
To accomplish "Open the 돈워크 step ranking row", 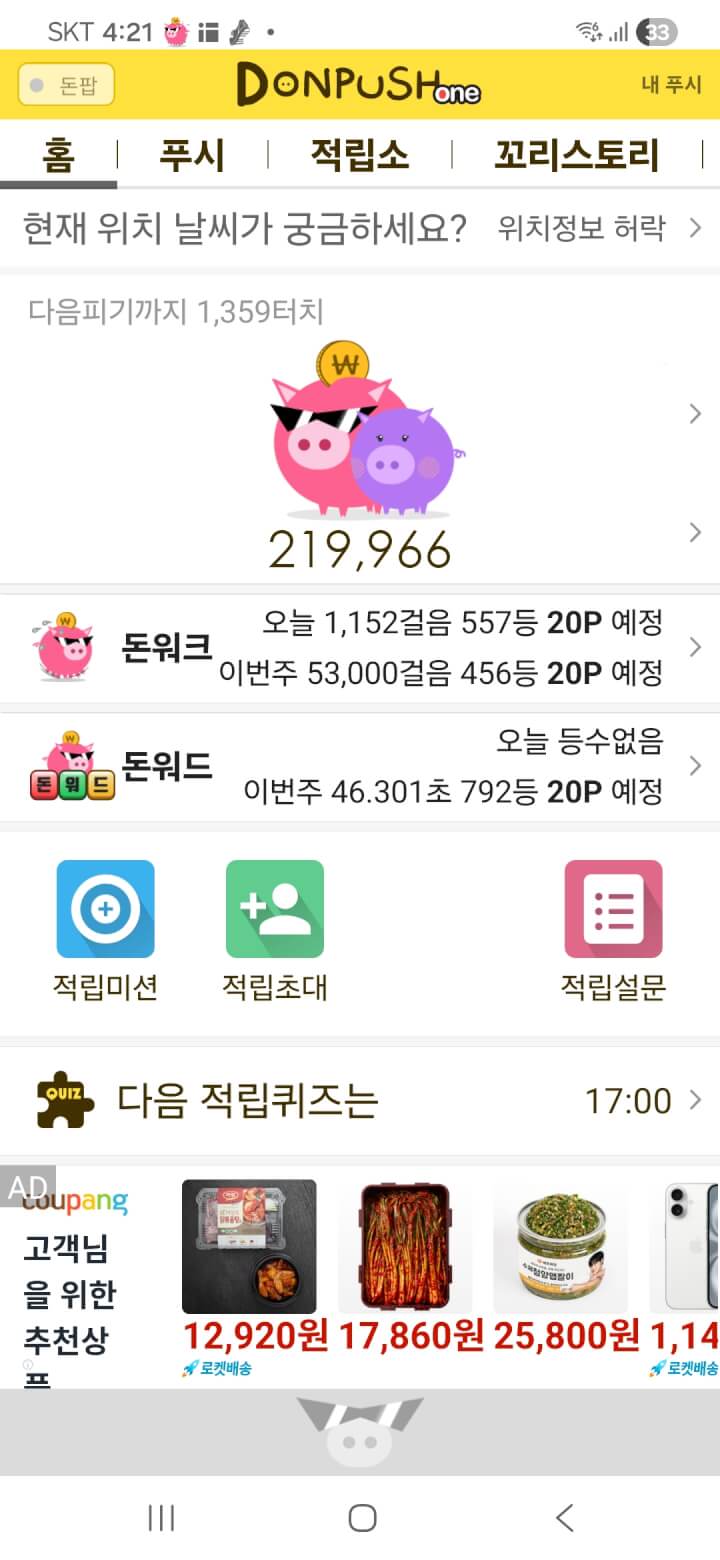I will (x=360, y=648).
